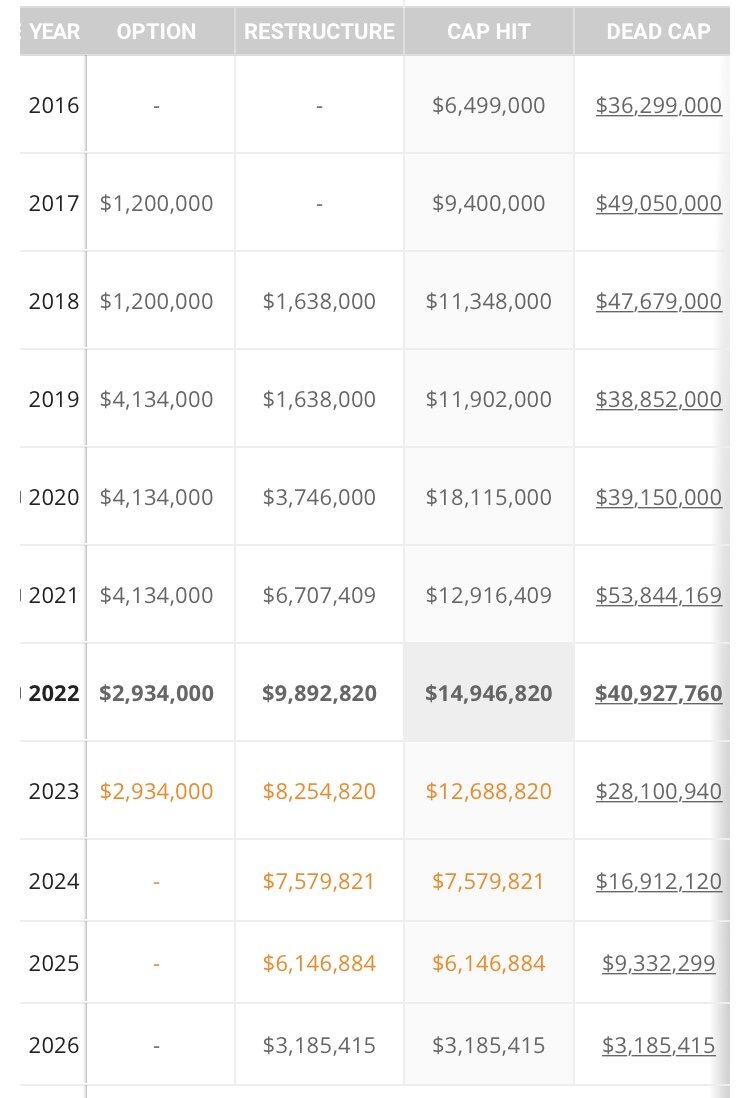This screenshot has width=750, height=1098.
Task: Open the 2020 dead cap value $39,150,000
Action: (x=658, y=497)
